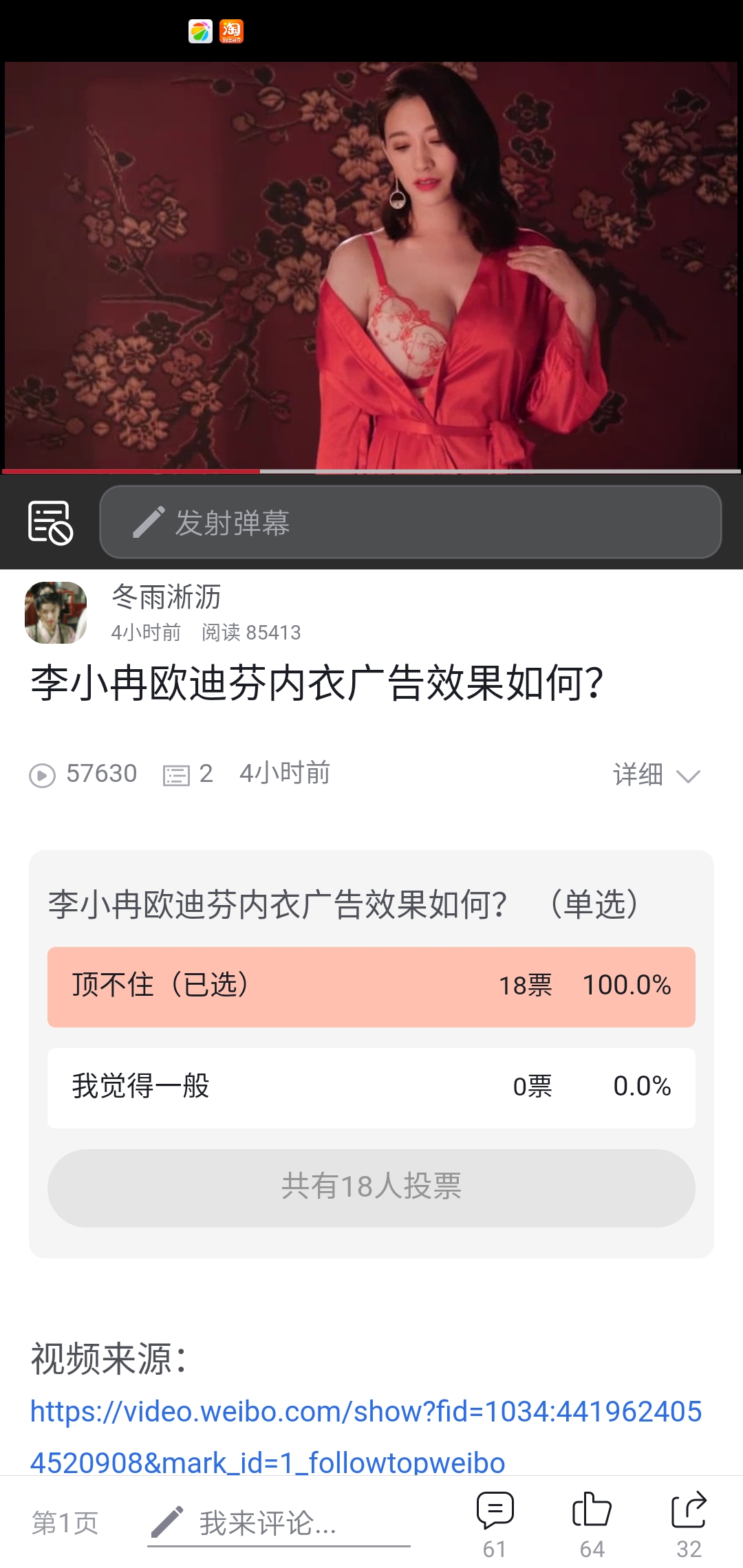Tap the video player to pause

tap(371, 265)
